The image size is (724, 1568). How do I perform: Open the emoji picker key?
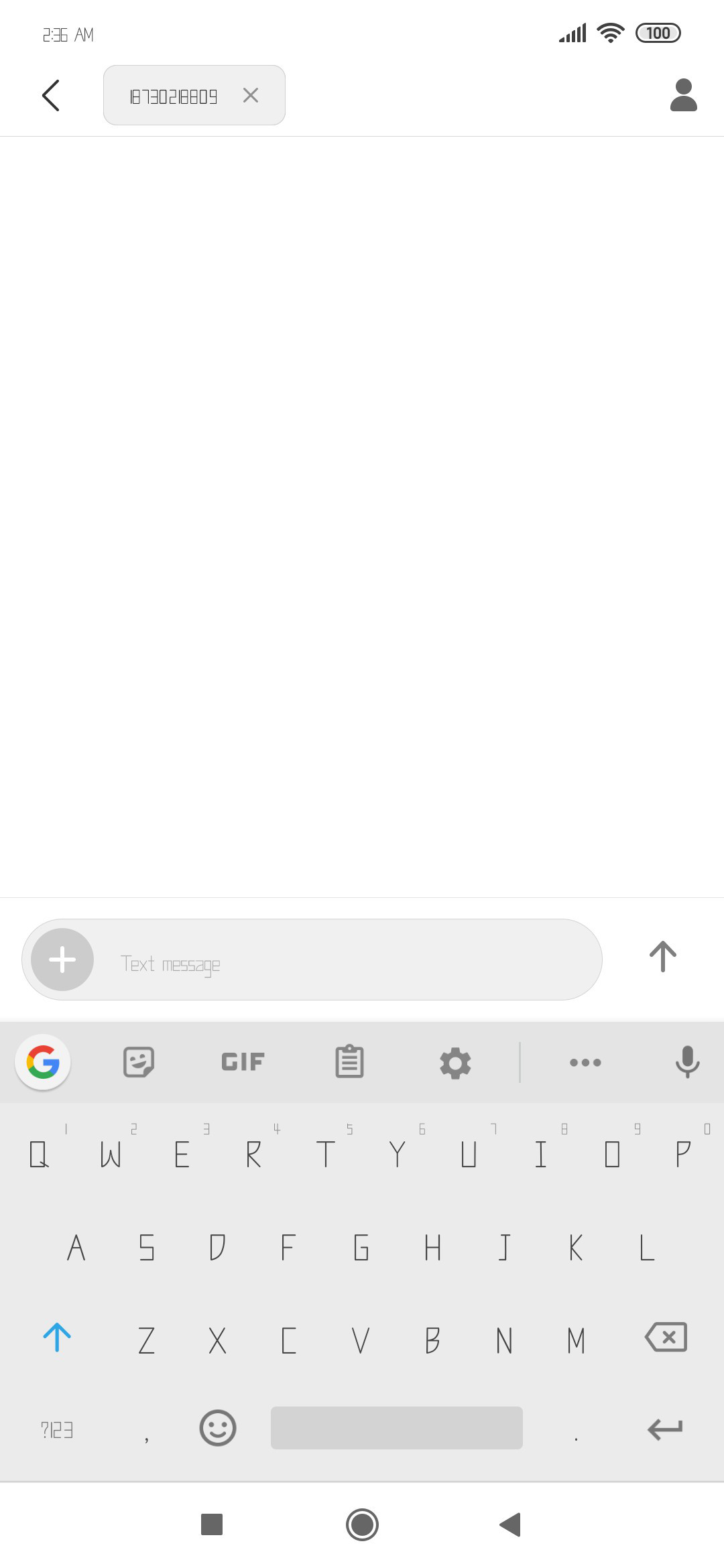218,1428
